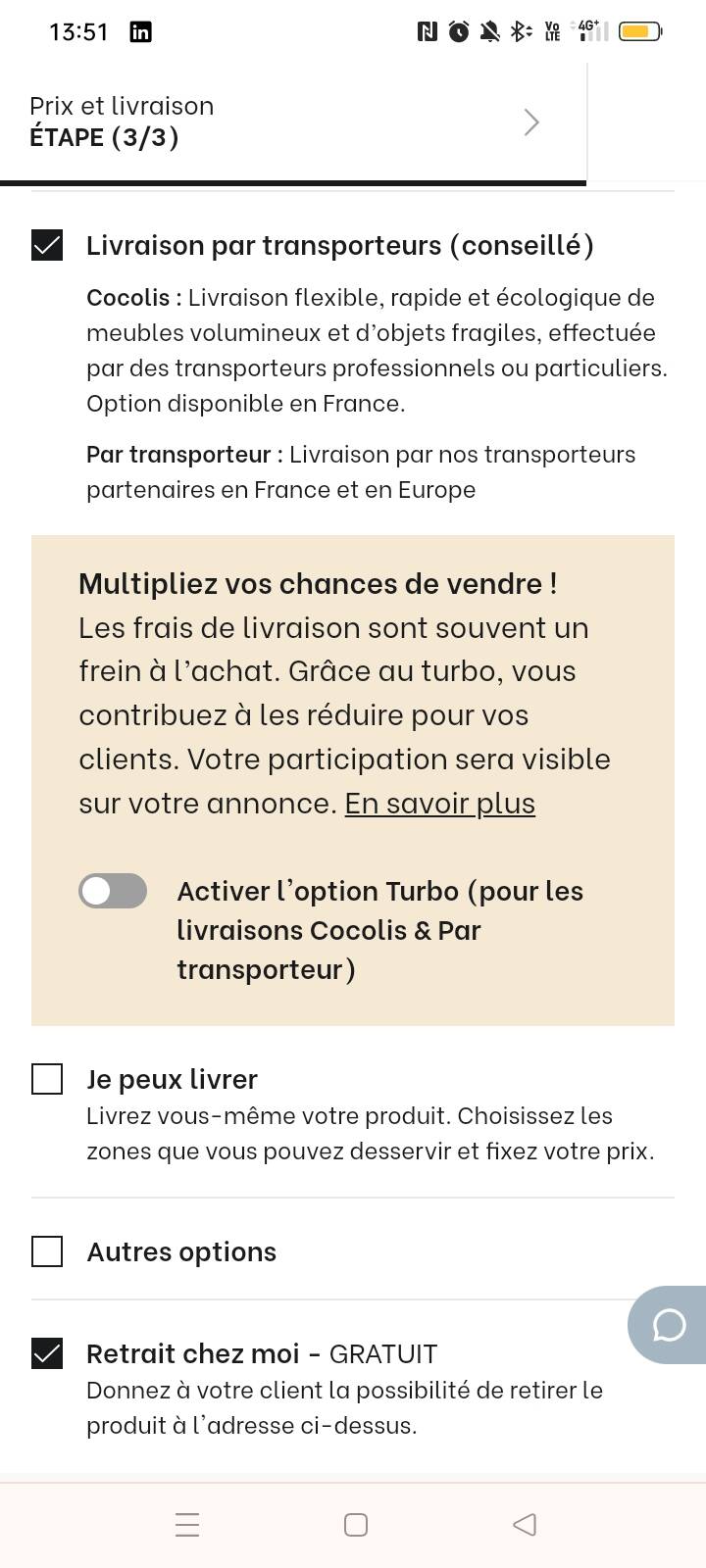Go back with the system back button
Viewport: 706px width, 1568px height.
coord(525,1524)
